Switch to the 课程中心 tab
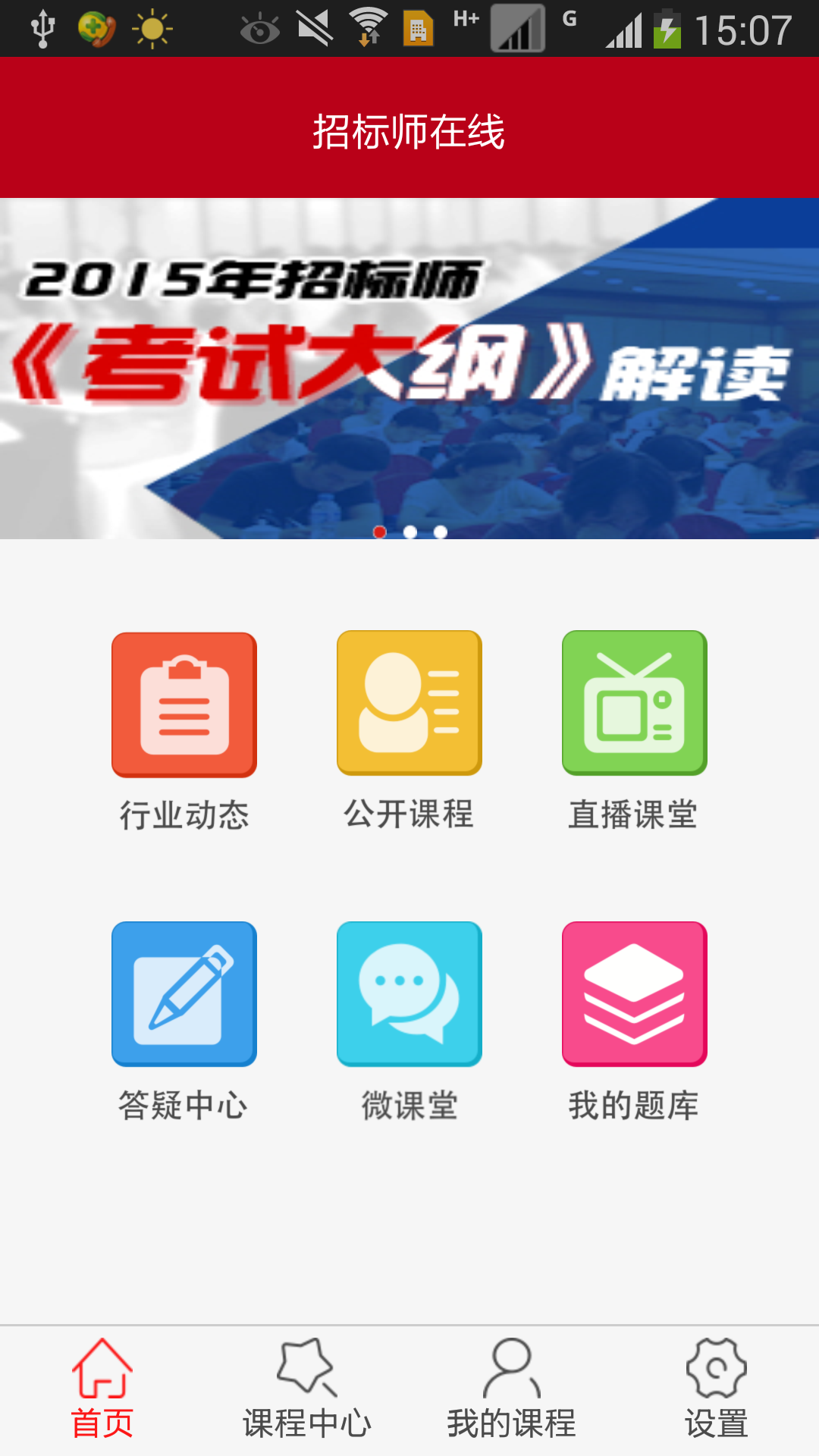The image size is (819, 1456). pos(307,1389)
